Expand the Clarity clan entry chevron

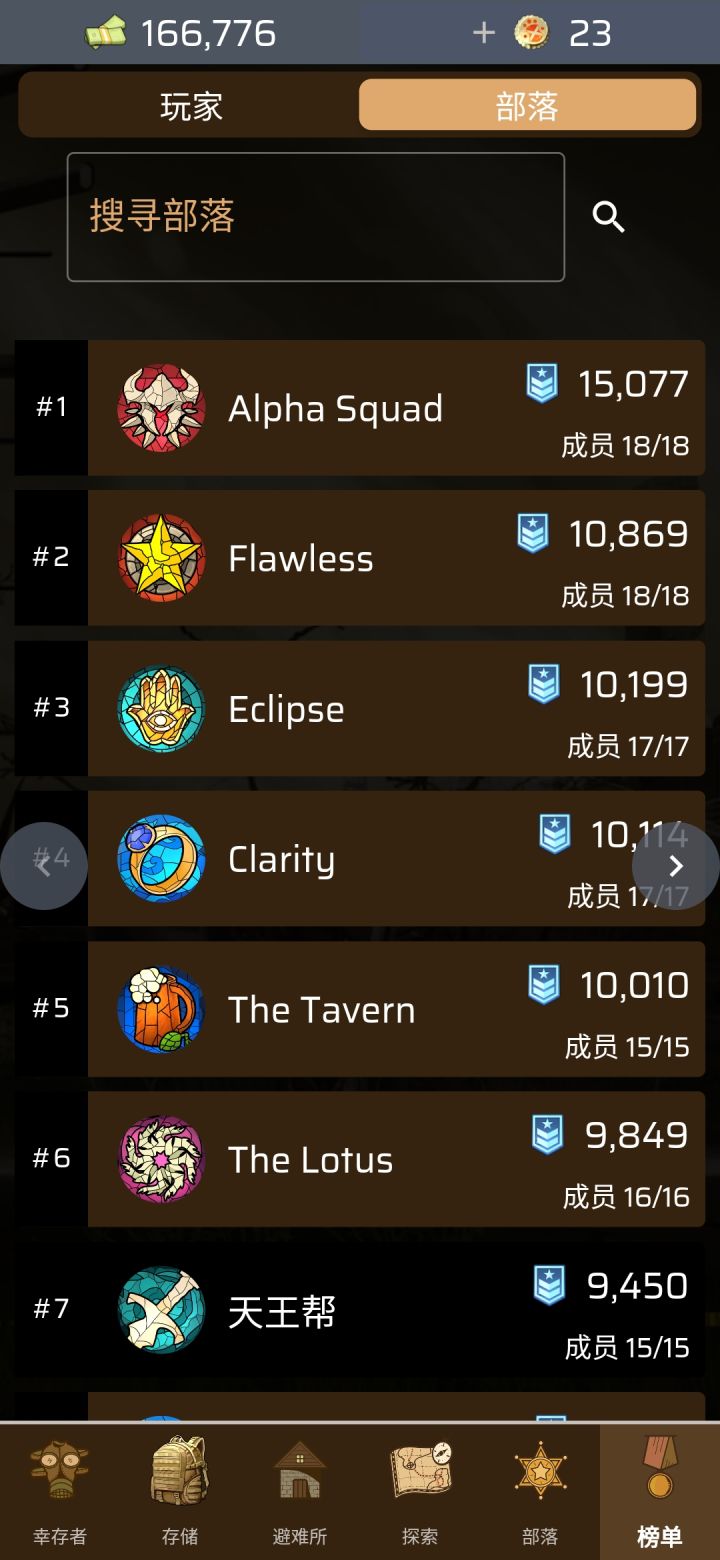point(676,866)
